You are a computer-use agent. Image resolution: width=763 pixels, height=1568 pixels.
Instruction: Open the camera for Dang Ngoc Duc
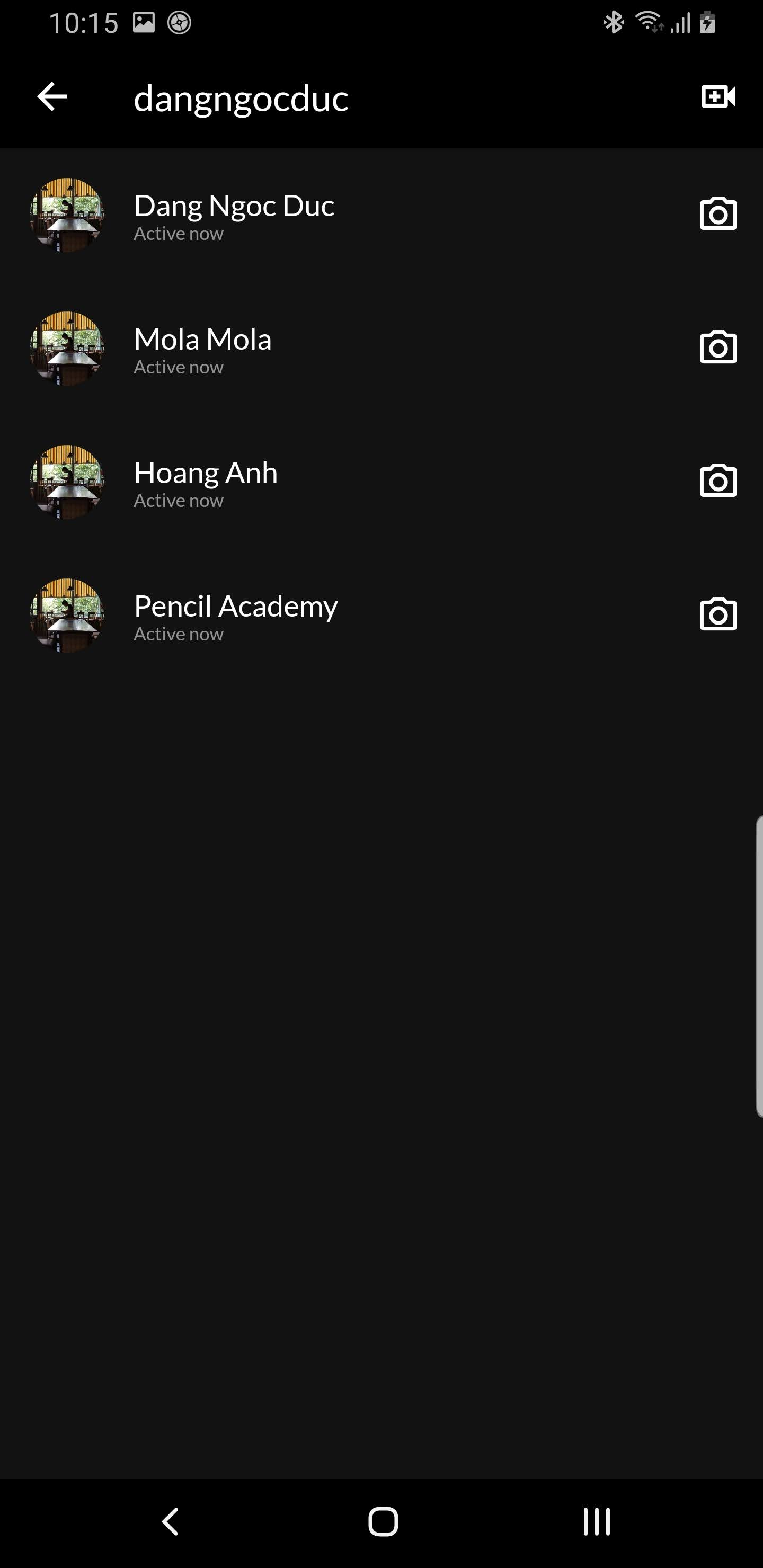[x=718, y=214]
